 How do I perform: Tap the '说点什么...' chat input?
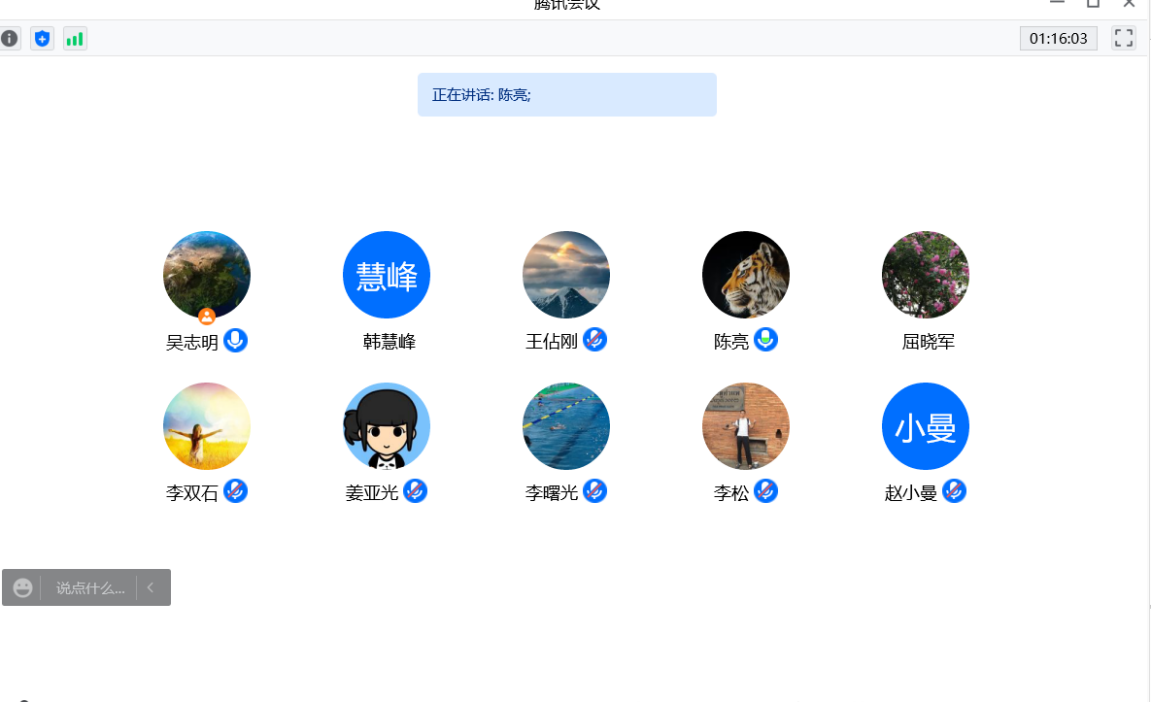tap(90, 588)
